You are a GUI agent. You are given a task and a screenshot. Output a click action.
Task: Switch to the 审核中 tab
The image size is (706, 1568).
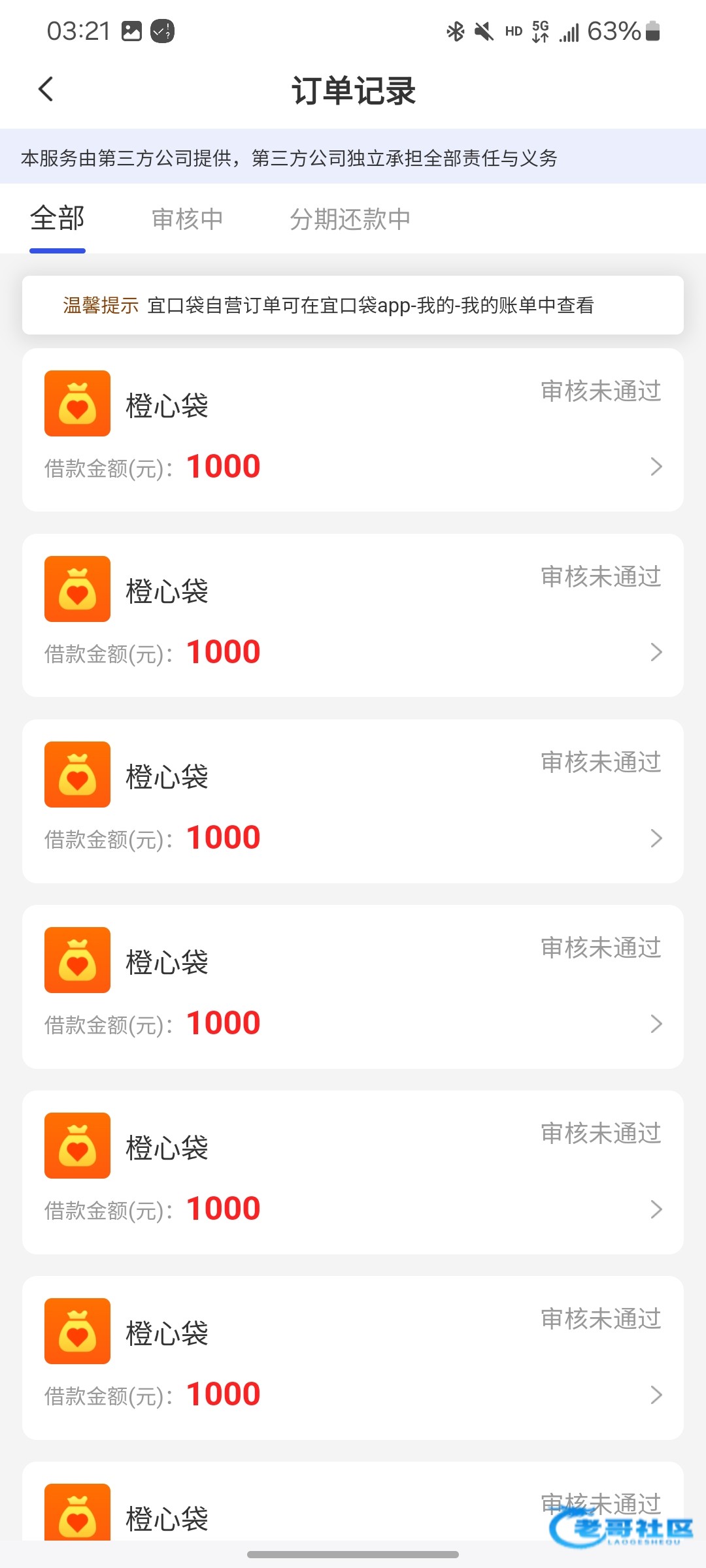pyautogui.click(x=188, y=220)
